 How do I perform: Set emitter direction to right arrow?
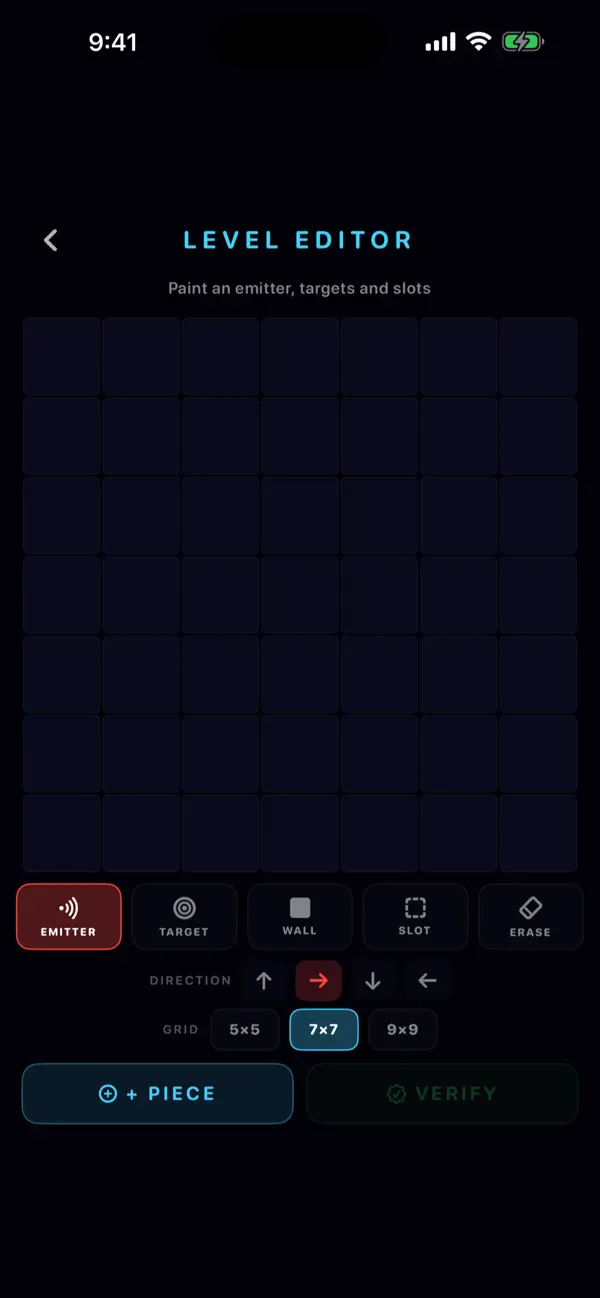[x=319, y=981]
